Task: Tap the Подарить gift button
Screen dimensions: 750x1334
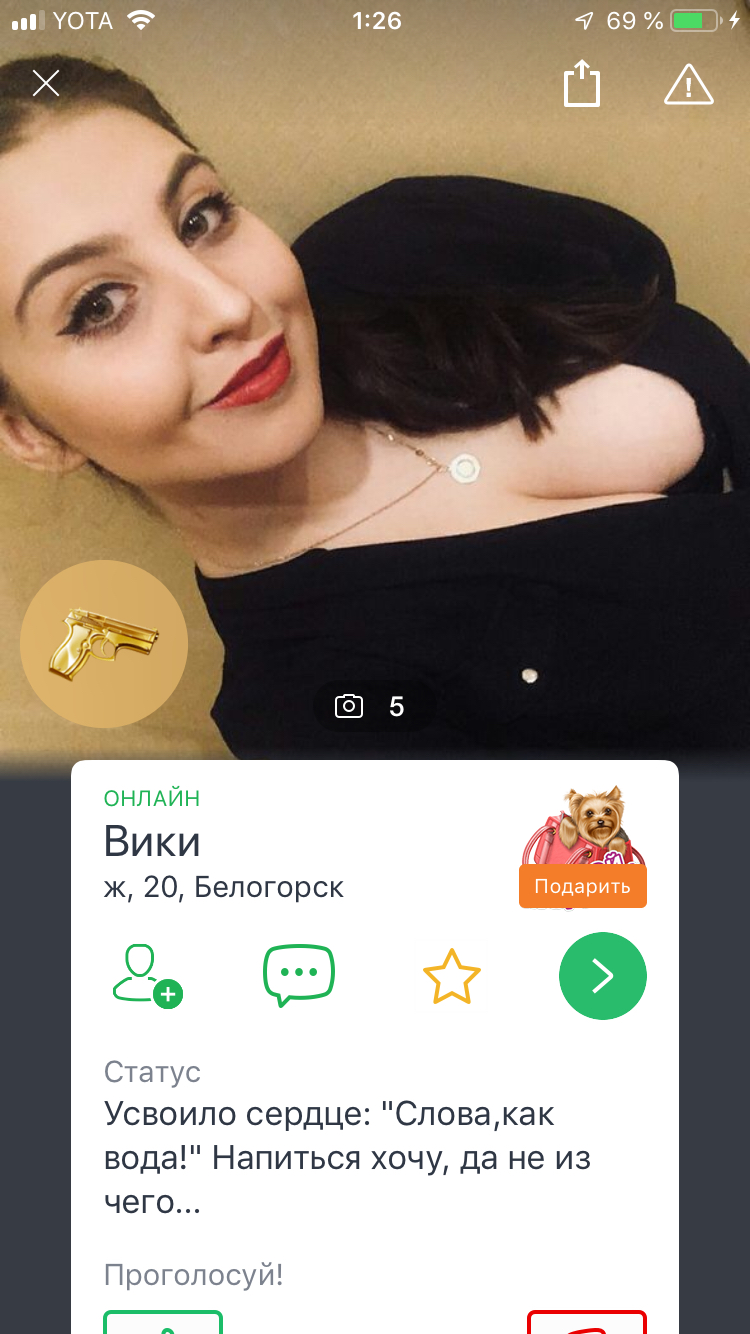Action: pos(582,886)
